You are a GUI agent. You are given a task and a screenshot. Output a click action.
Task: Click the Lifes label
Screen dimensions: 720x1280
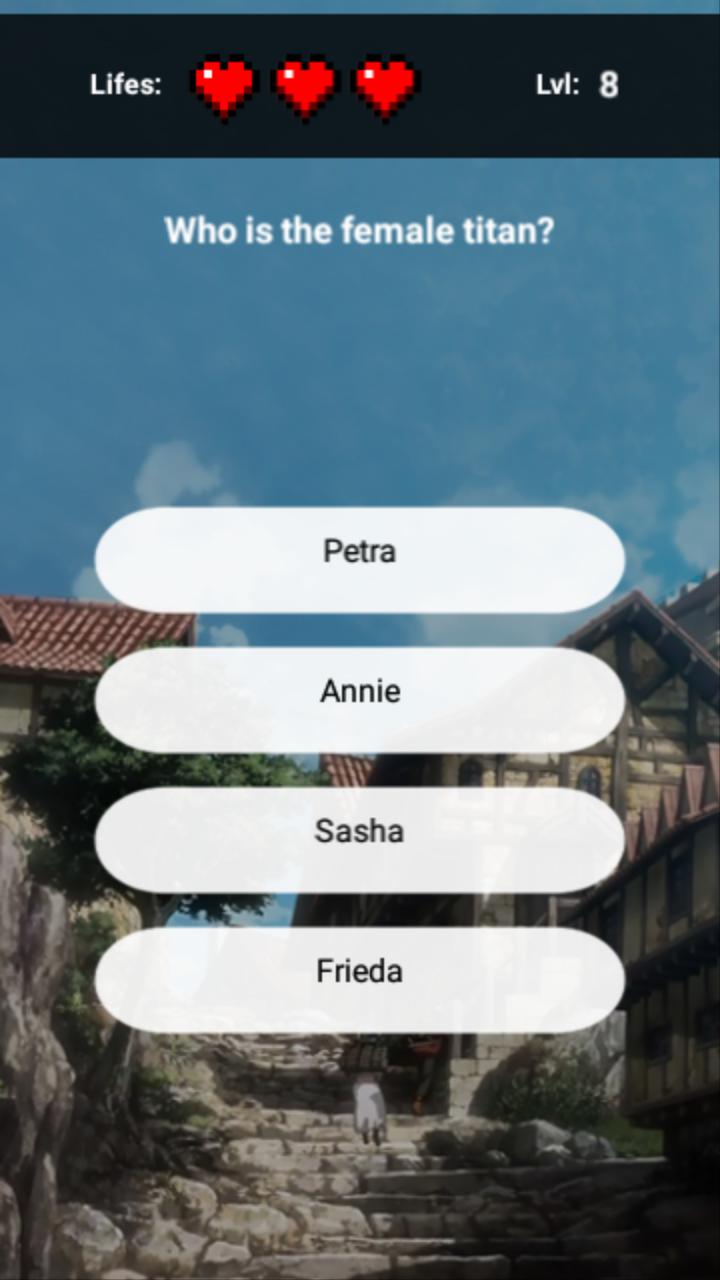click(x=125, y=85)
